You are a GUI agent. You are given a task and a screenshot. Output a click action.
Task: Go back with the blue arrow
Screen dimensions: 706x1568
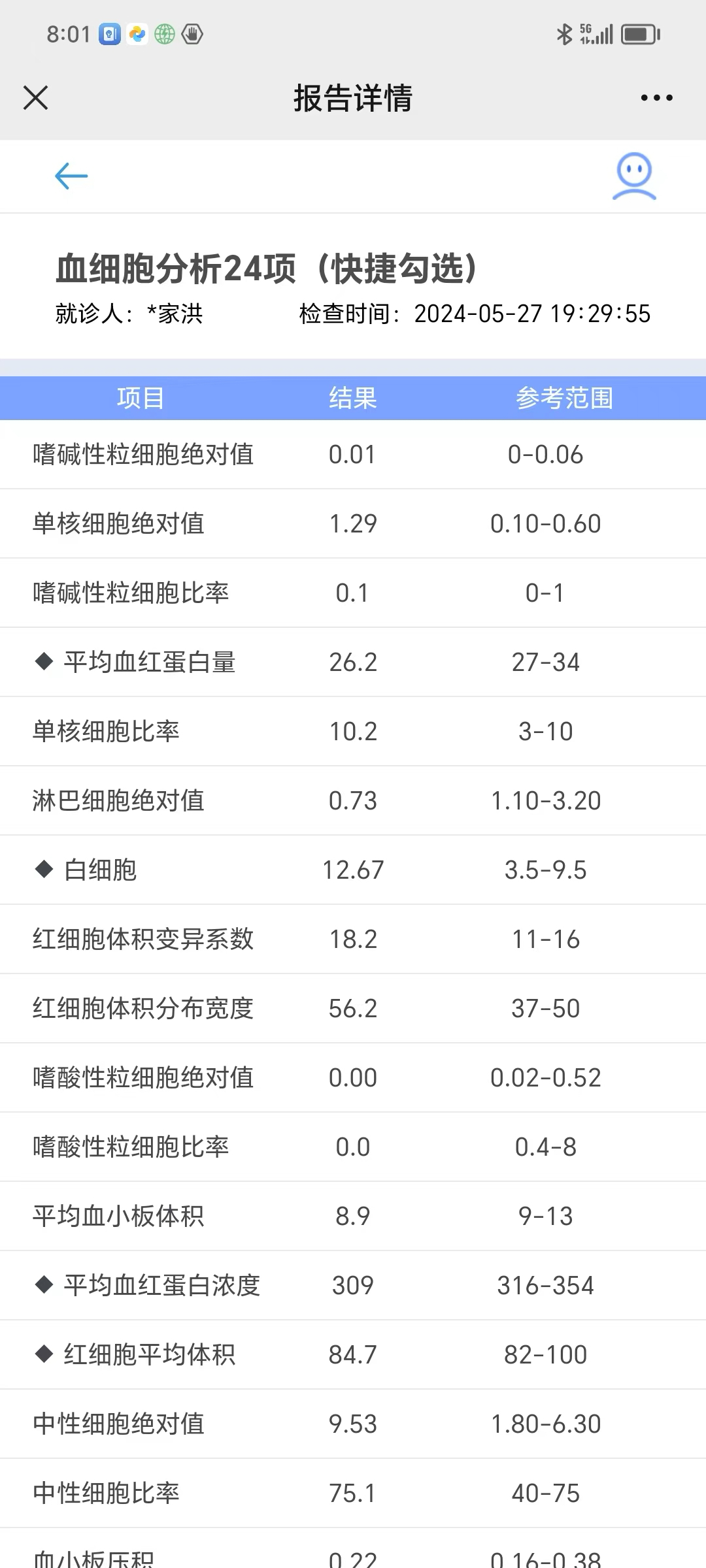point(71,176)
